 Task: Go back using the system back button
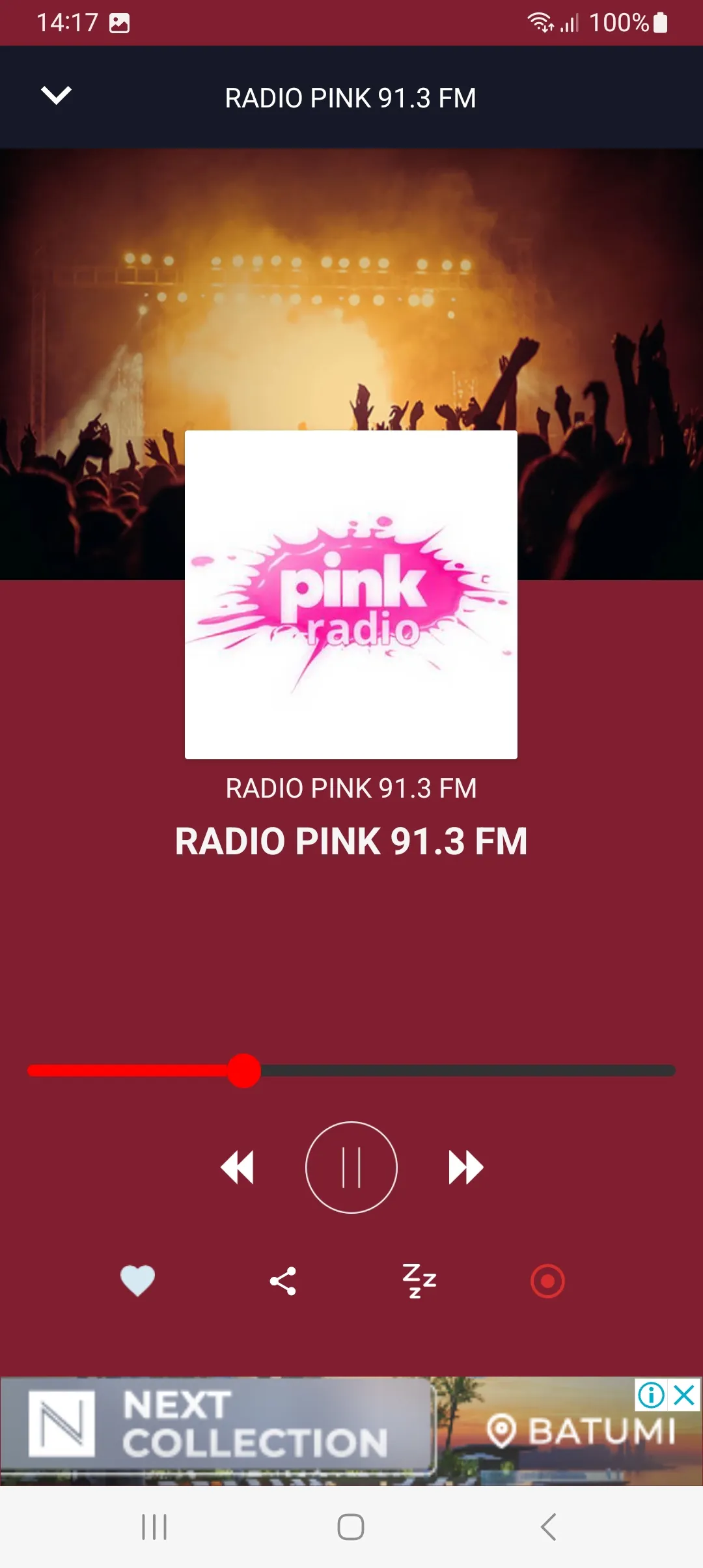(548, 1526)
